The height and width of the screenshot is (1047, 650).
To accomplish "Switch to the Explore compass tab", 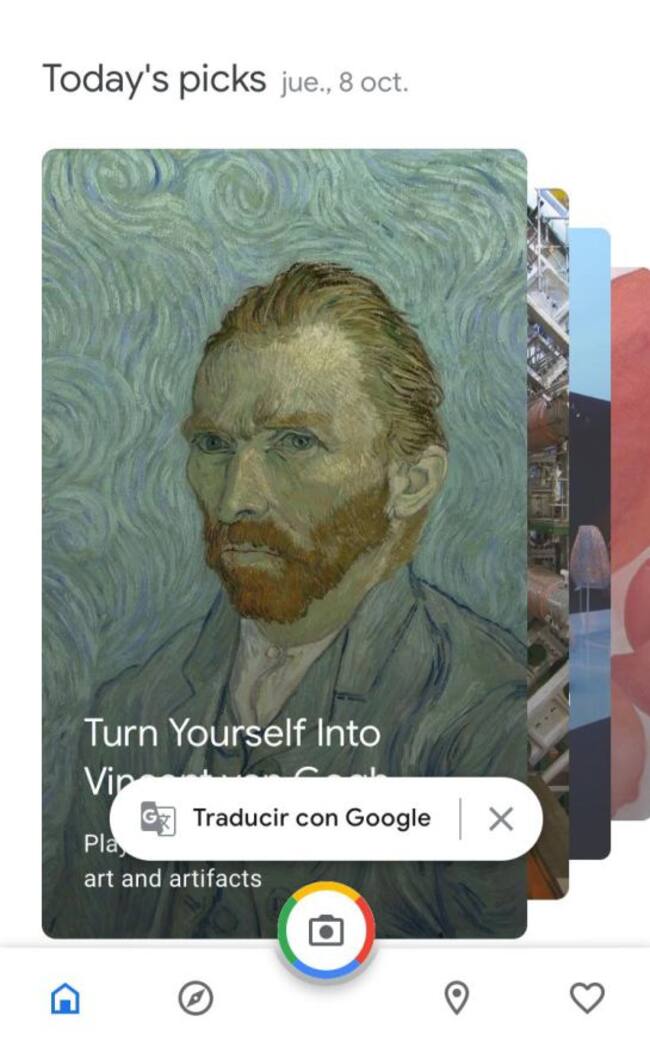I will coord(195,997).
